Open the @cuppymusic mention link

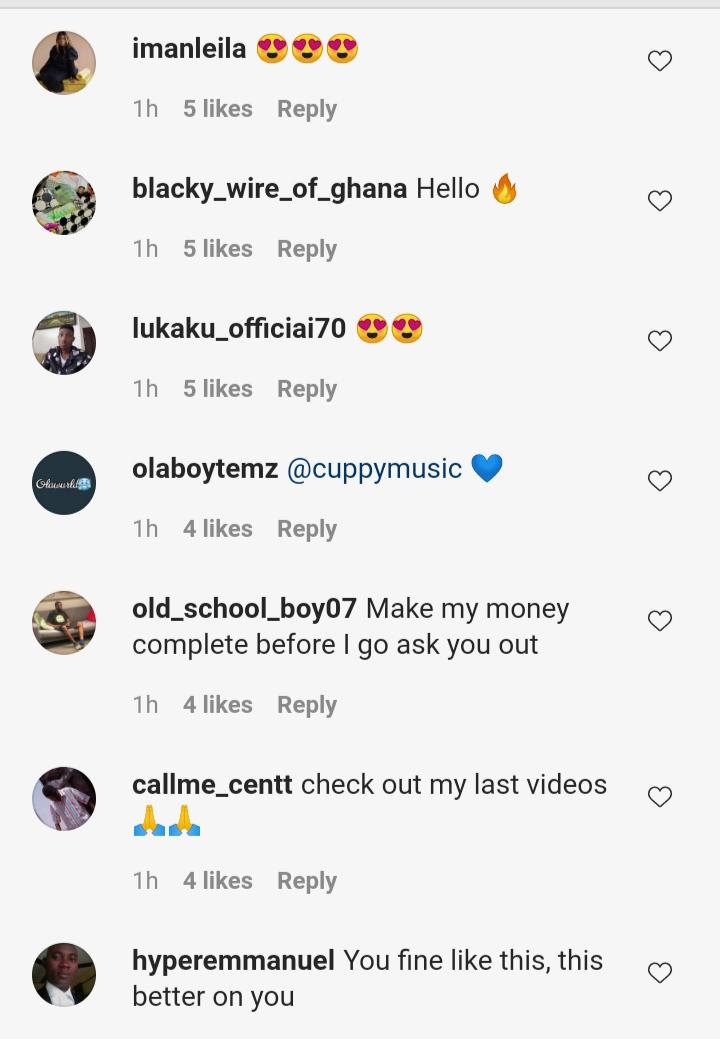[x=374, y=469]
